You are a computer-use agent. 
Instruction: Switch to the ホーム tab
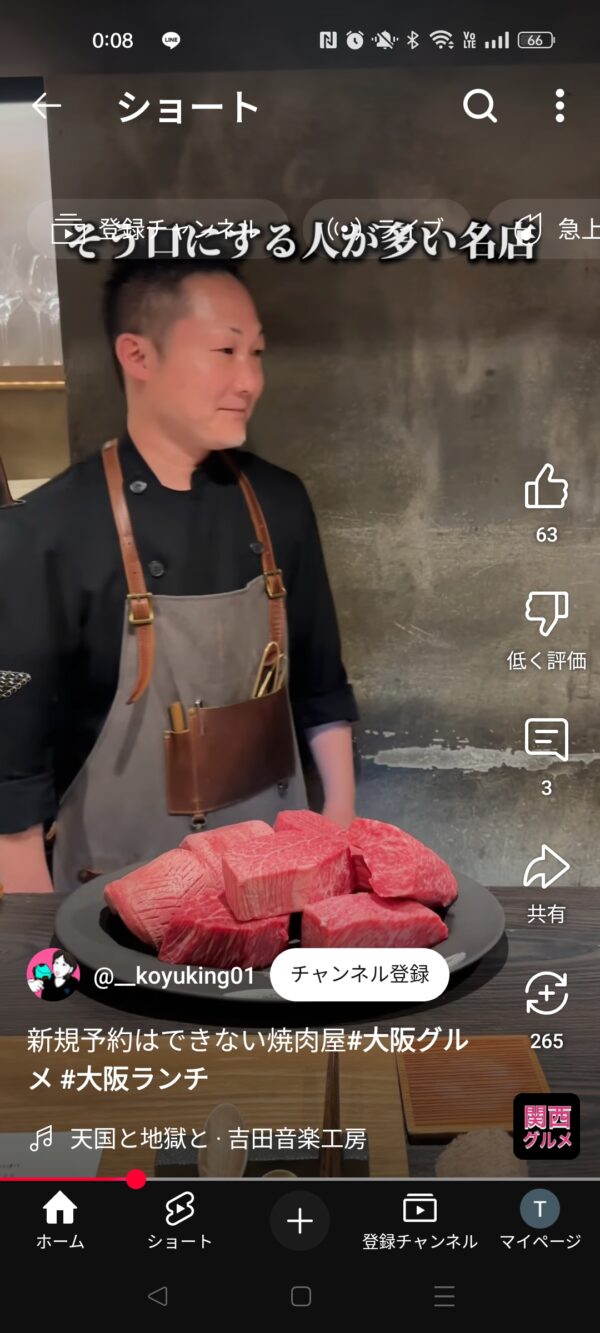click(60, 1221)
